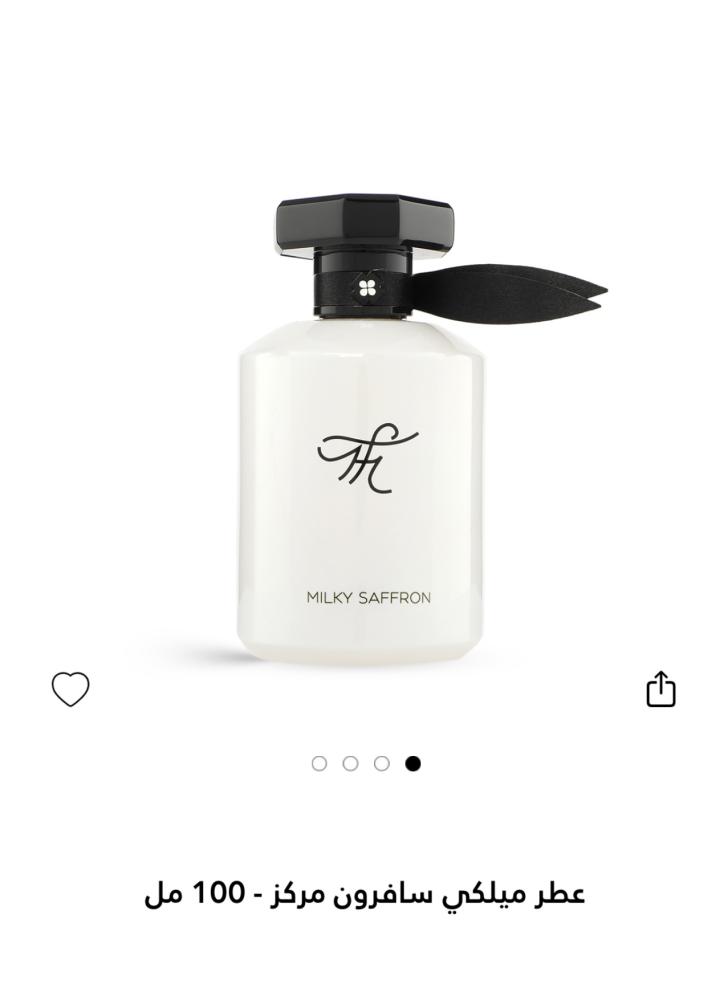Add Milky Saffron perfume to favorites
Image resolution: width=728 pixels, height=1000 pixels.
point(70,689)
